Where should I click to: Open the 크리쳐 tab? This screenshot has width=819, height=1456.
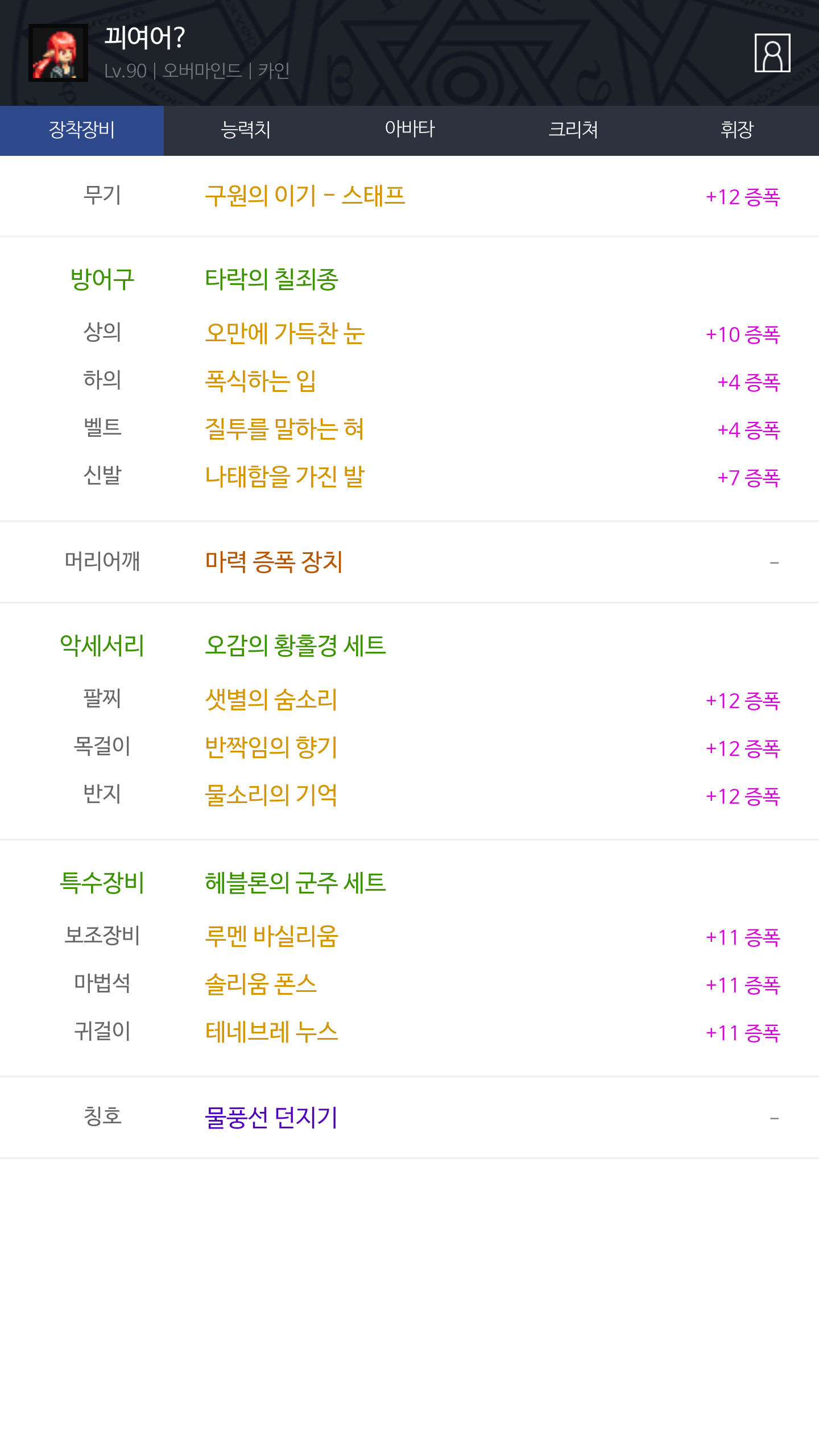(573, 130)
